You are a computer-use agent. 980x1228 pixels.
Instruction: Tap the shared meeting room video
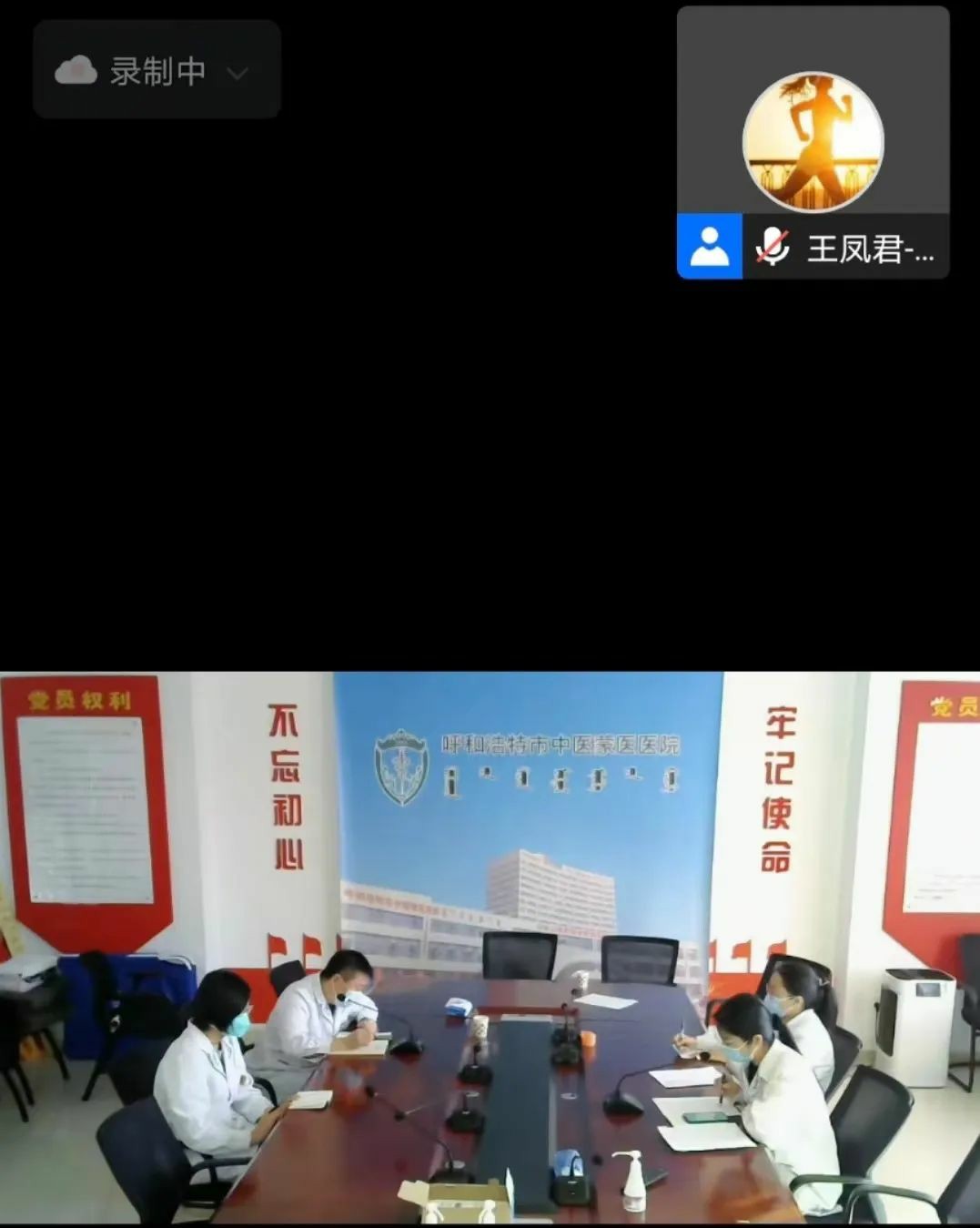coord(490,947)
